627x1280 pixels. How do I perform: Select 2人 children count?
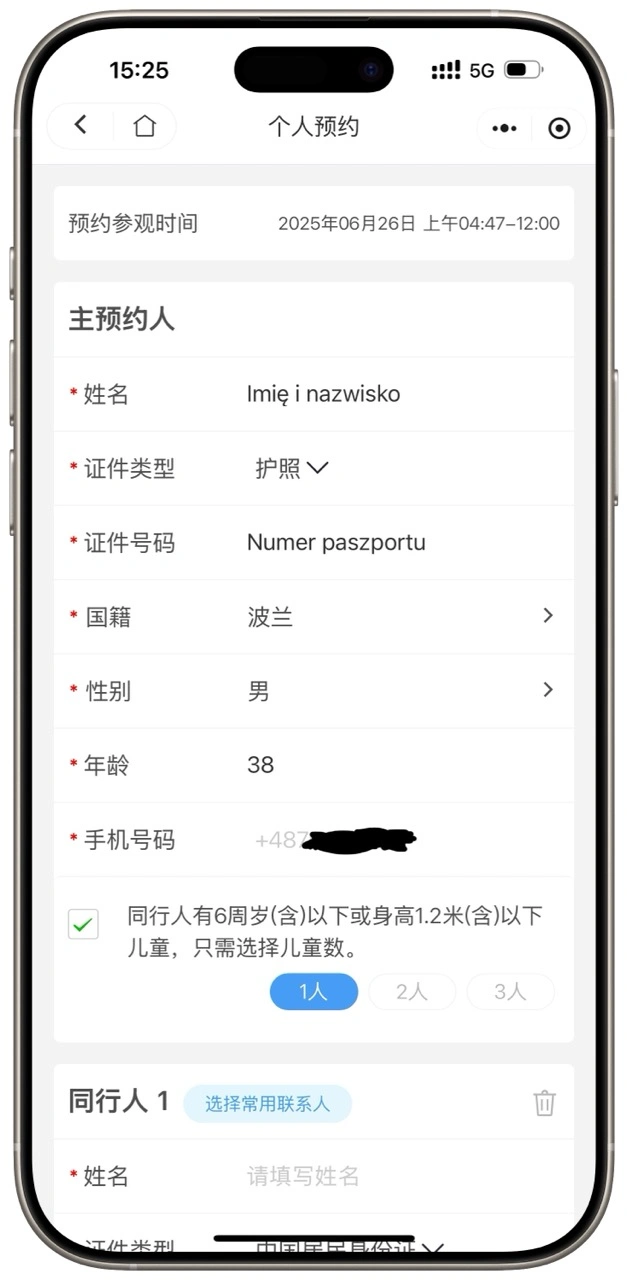[x=412, y=992]
